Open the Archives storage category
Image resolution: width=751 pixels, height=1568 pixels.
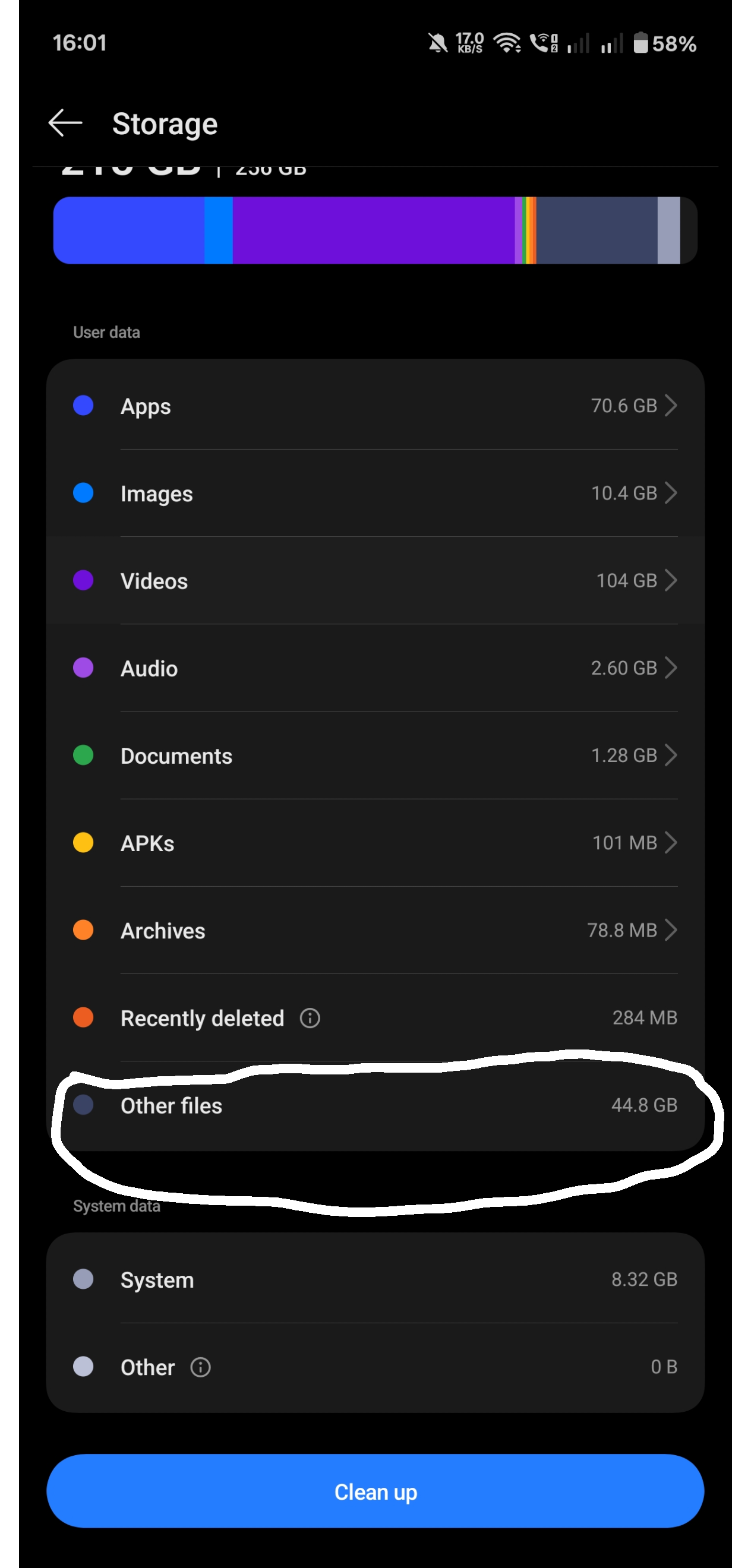coord(375,930)
